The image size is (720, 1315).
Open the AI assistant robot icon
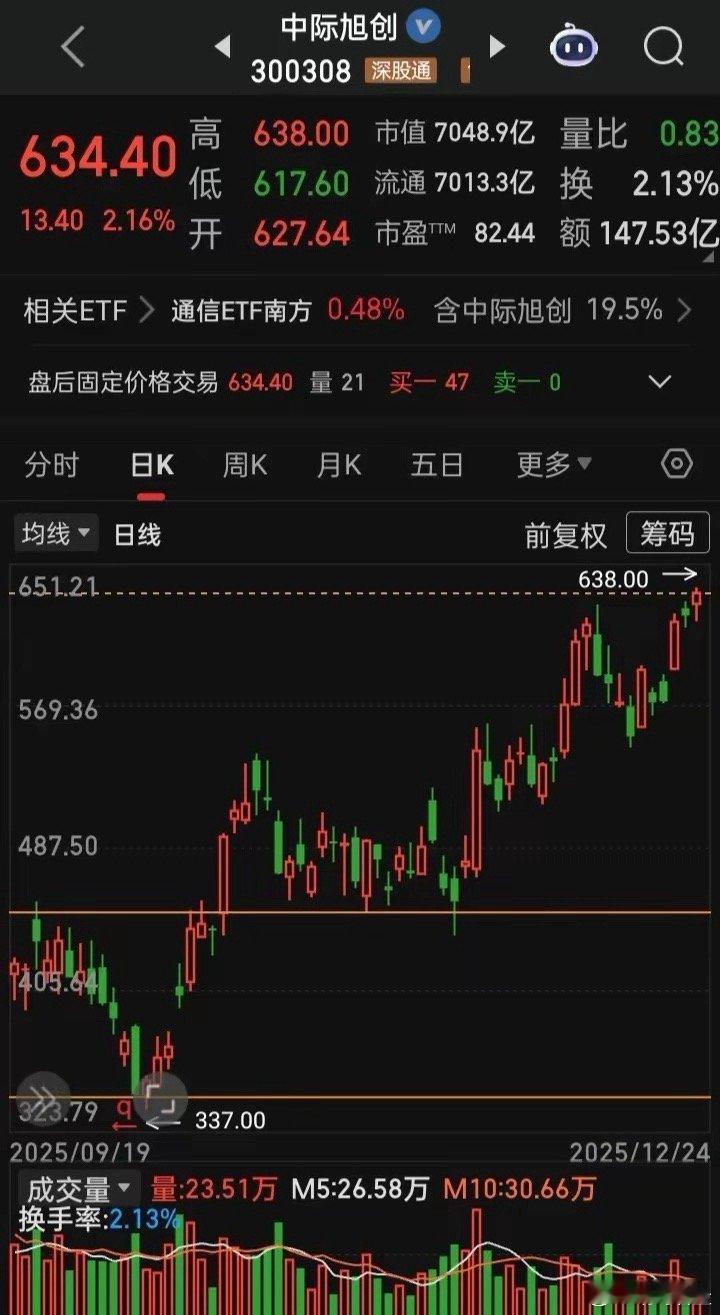573,47
